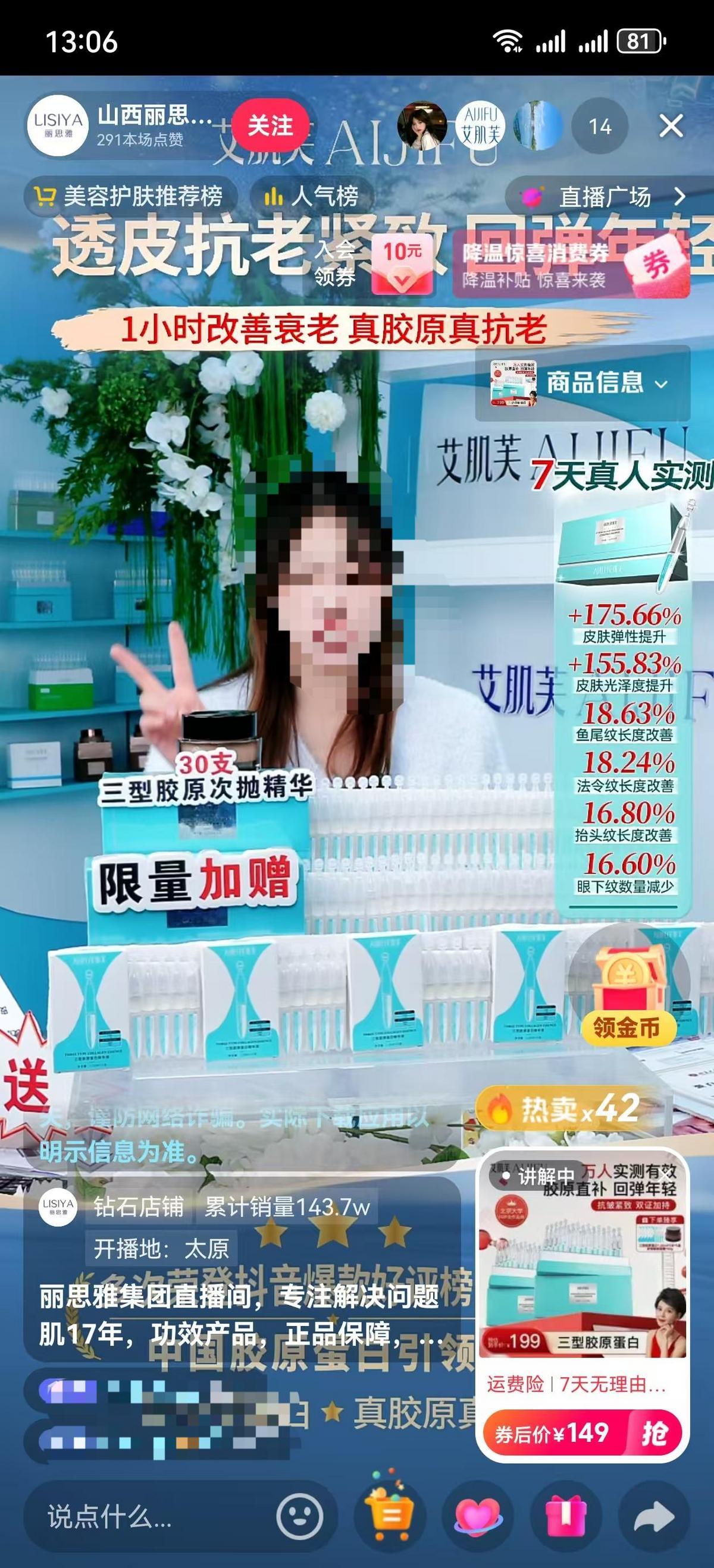Screen dimensions: 714x1568
Task: Go to 直播广场 live plaza
Action: coord(605,197)
